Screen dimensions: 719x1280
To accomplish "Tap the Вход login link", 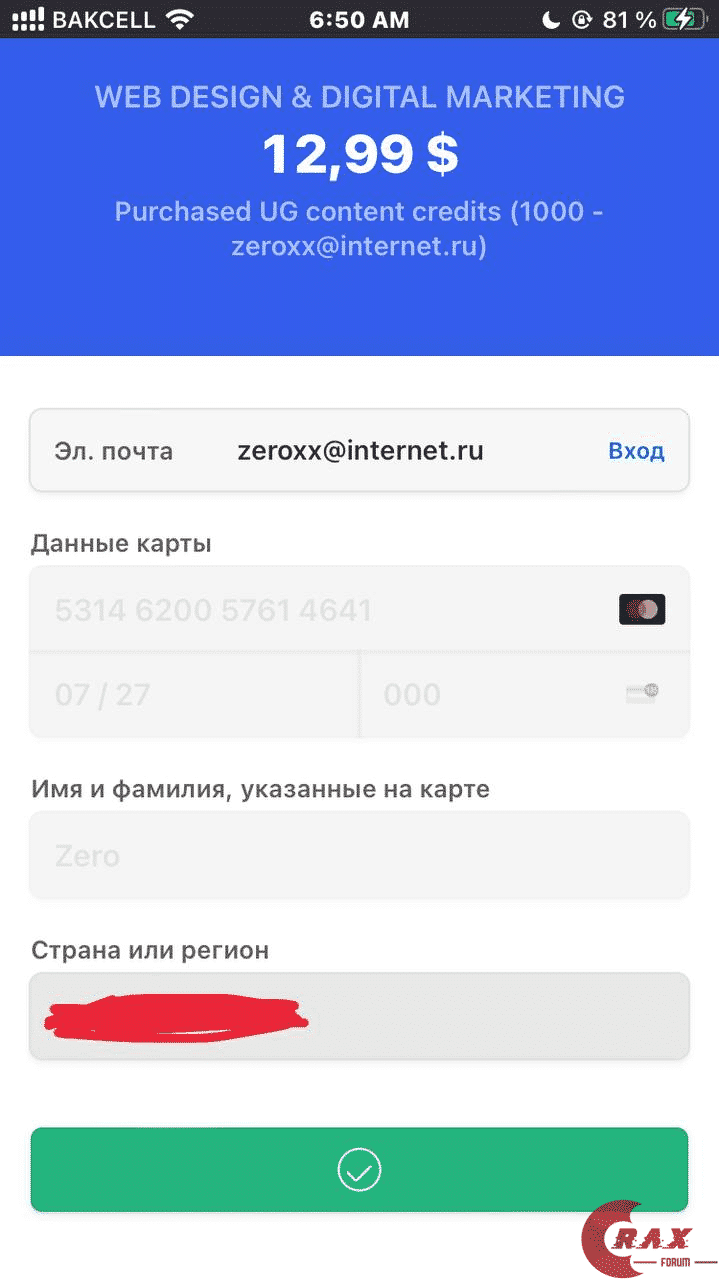I will click(x=636, y=451).
